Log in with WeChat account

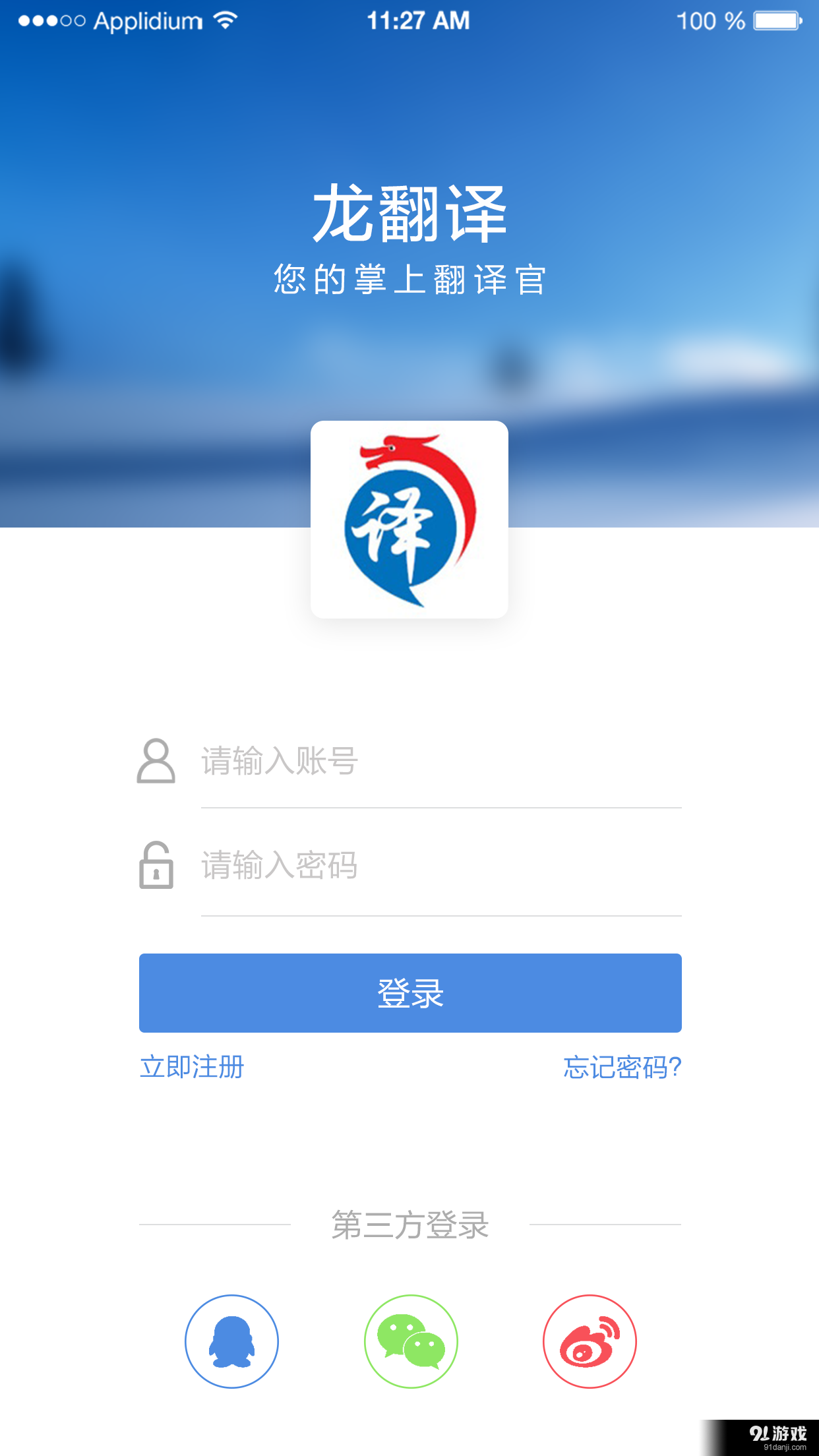(409, 1342)
